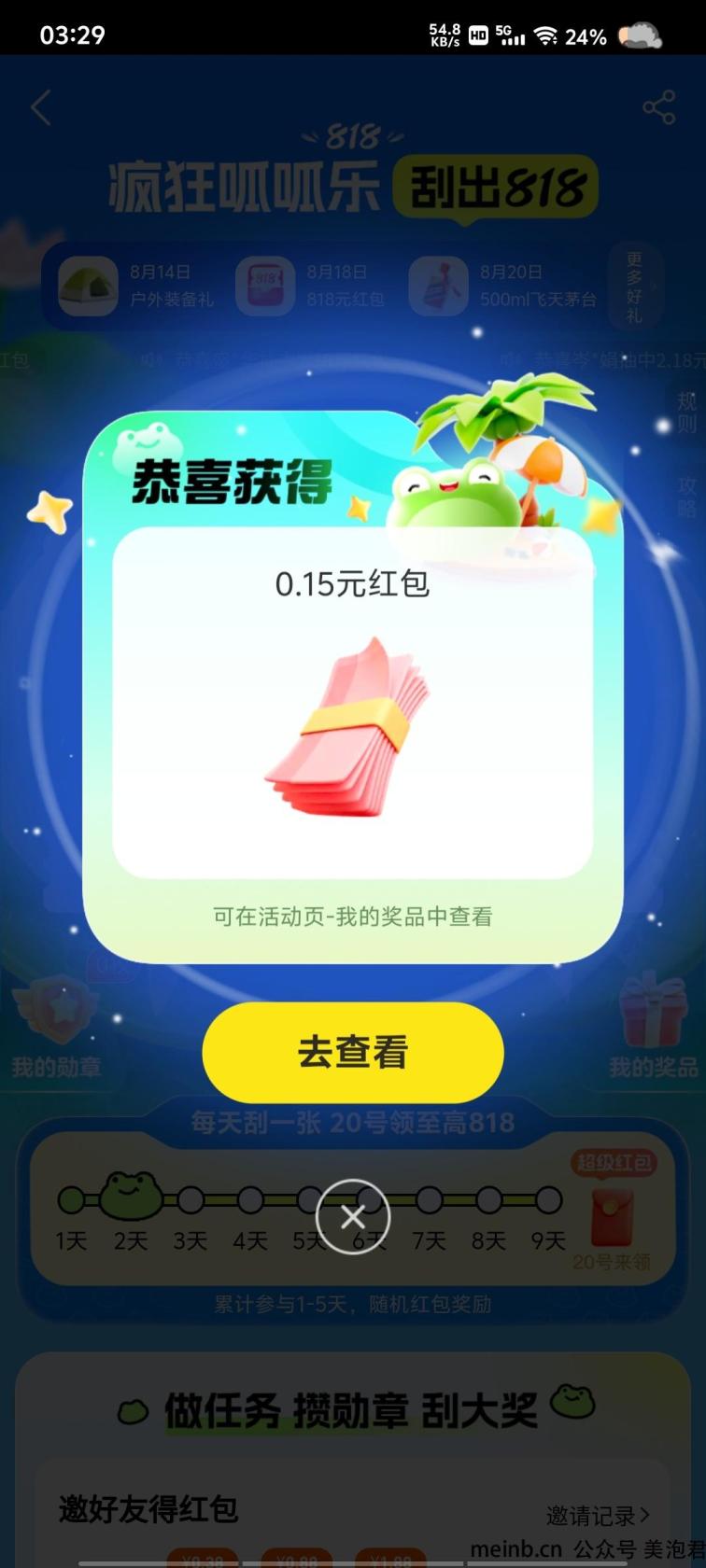Share this activity page
This screenshot has width=706, height=1568.
point(659,108)
